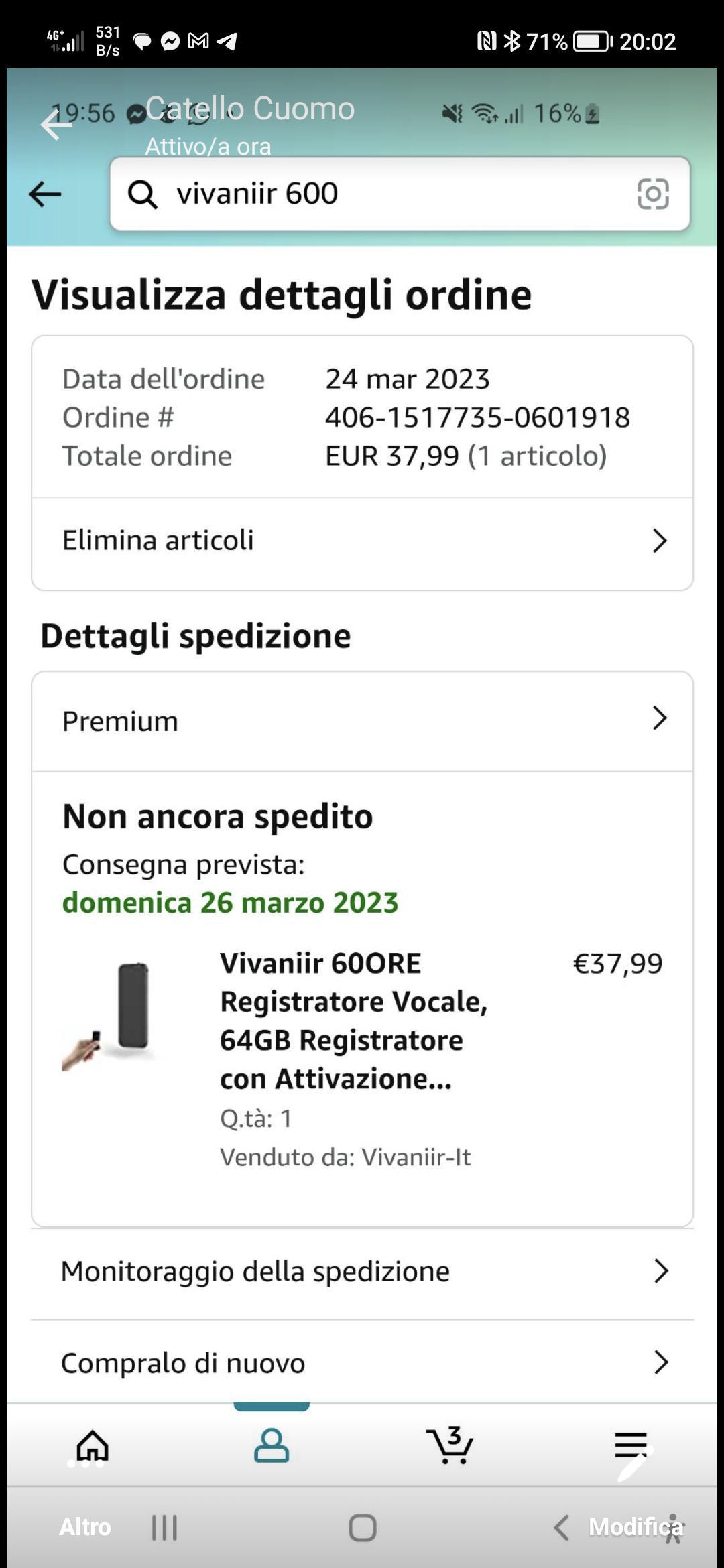Open Elimina articoli
The height and width of the screenshot is (1568, 724).
point(362,541)
